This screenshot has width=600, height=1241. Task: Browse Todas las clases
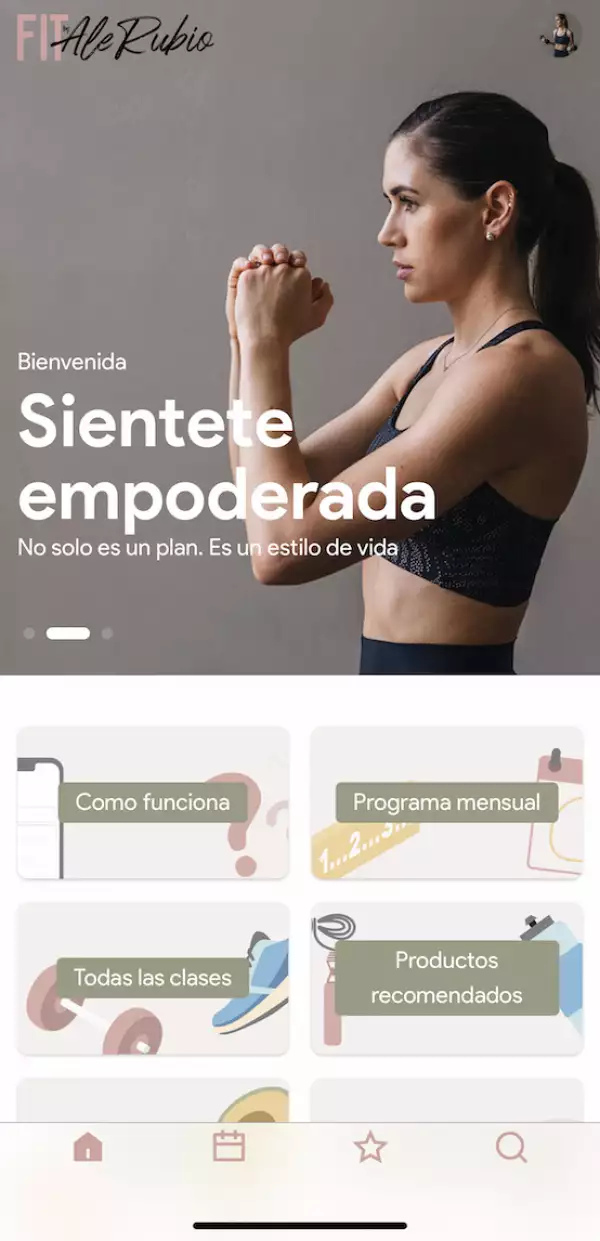coord(153,979)
